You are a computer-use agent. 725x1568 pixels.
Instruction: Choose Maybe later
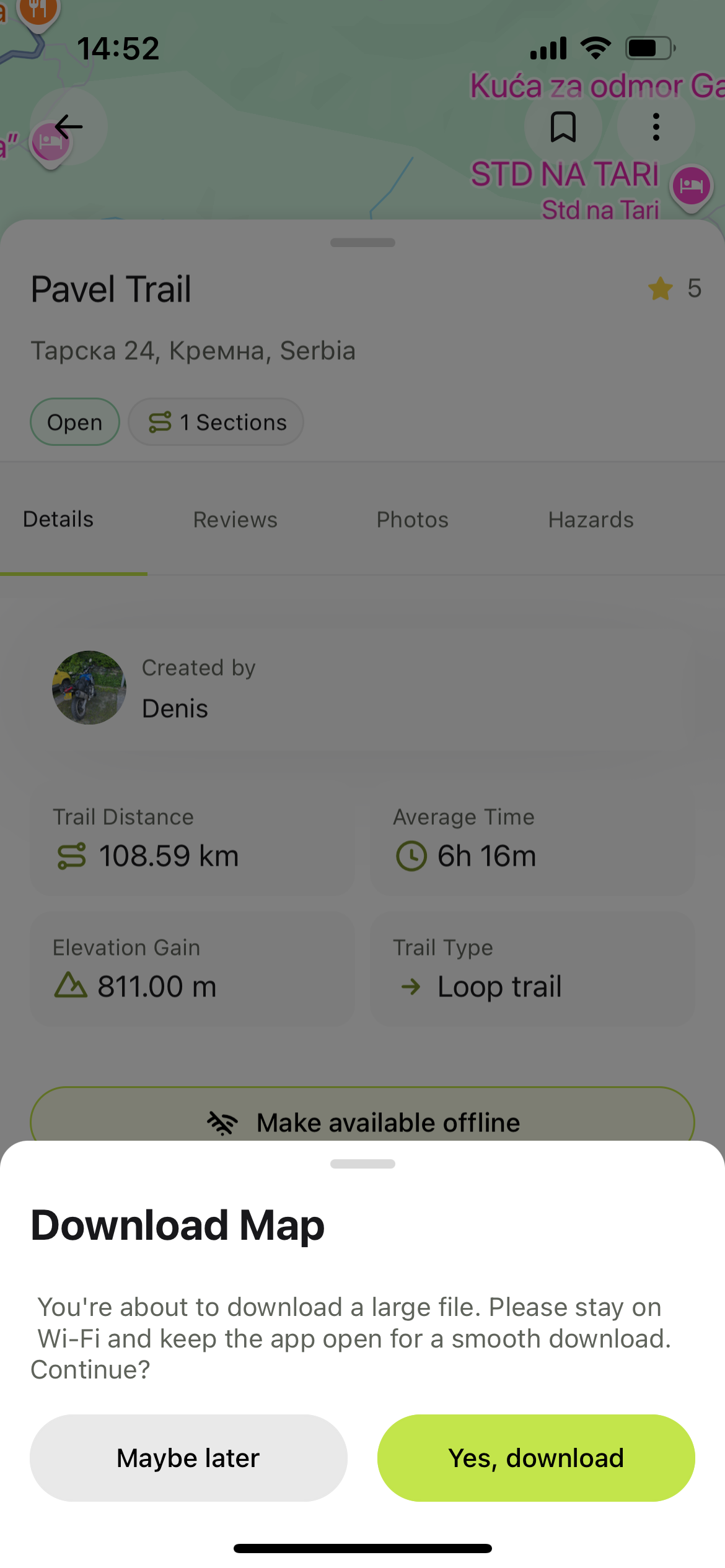[188, 1458]
